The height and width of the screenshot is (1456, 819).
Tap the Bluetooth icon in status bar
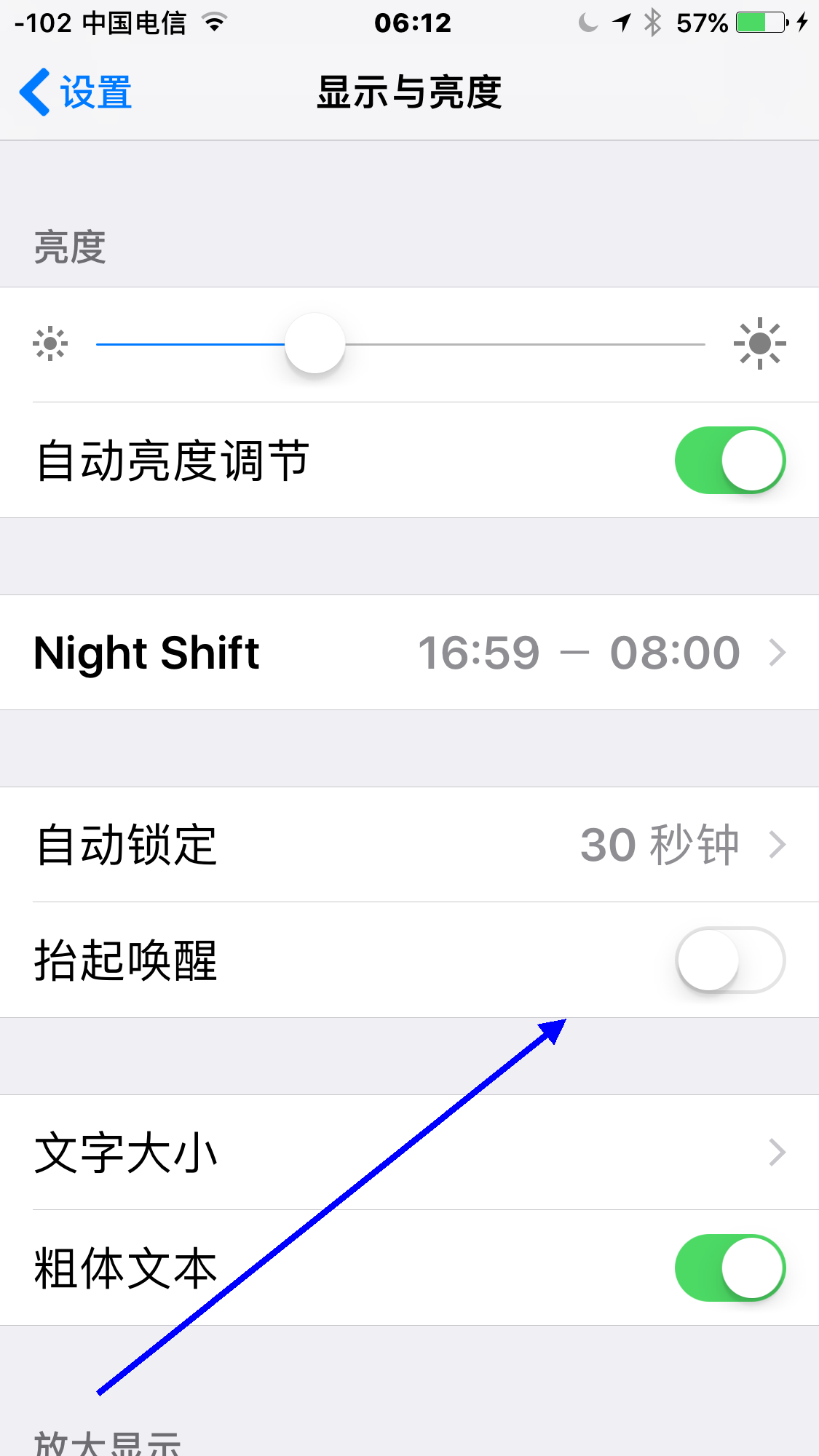tap(652, 22)
